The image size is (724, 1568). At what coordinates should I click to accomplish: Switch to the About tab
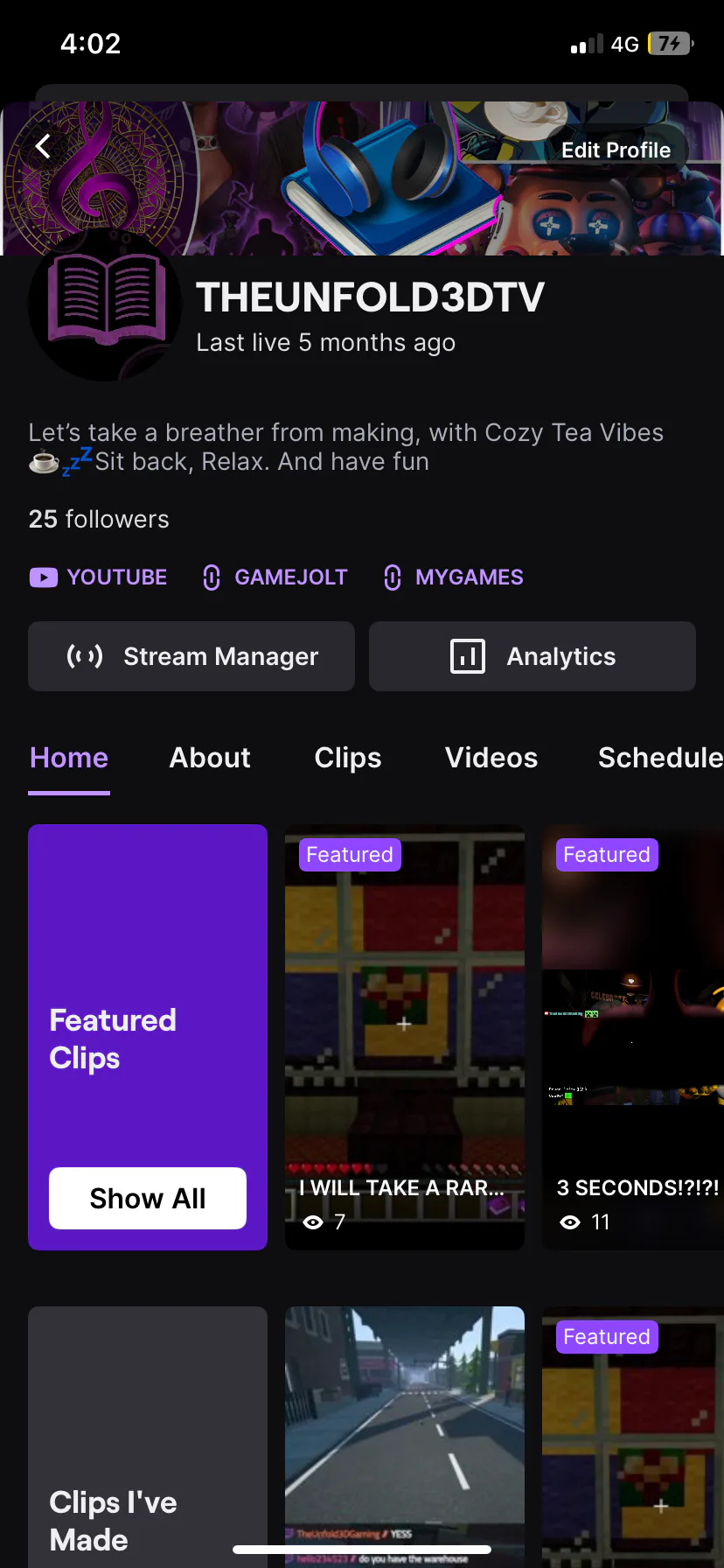click(x=210, y=758)
